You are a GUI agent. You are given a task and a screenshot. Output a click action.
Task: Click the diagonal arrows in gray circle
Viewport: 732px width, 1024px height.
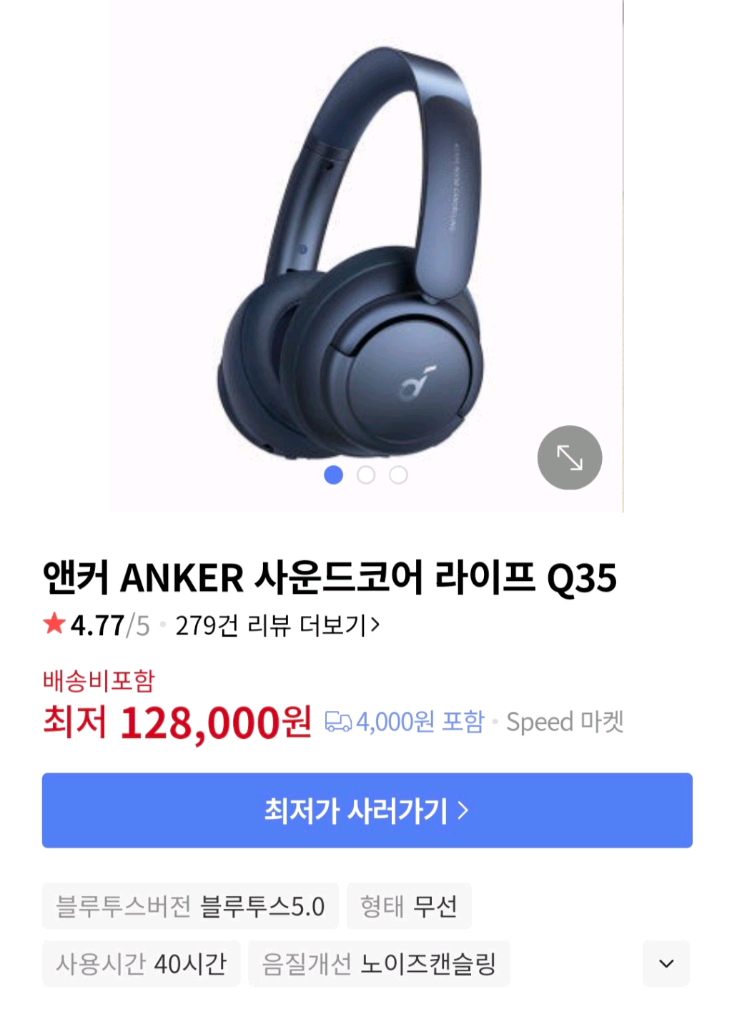tap(570, 457)
